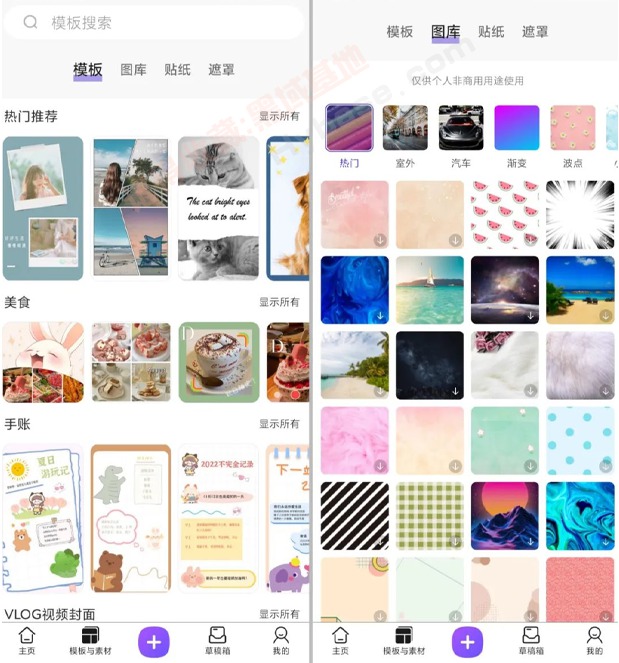Screen dimensions: 619x663
Task: Show all 手账 templates
Action: 279,424
